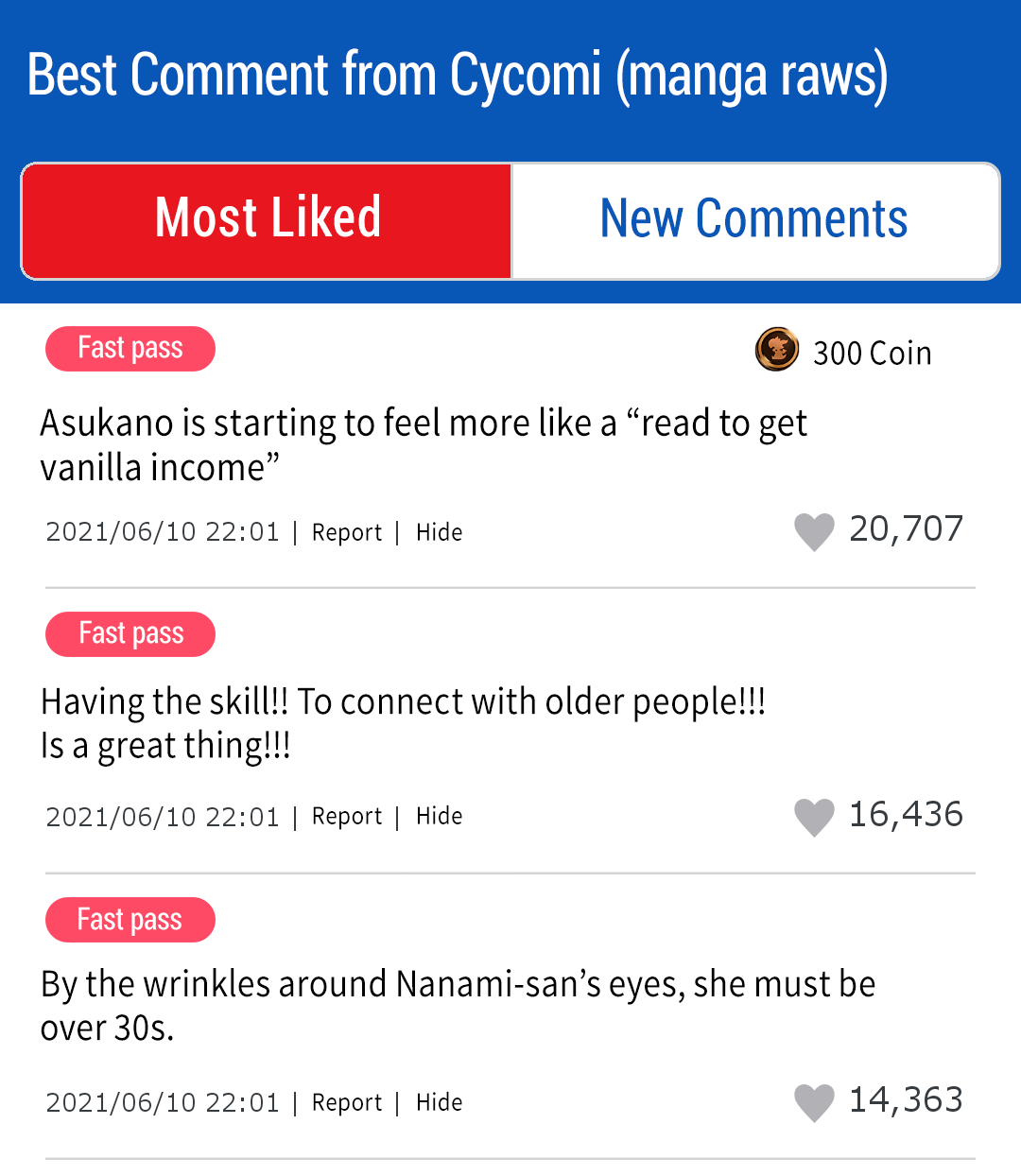The width and height of the screenshot is (1021, 1176).
Task: Hide the comment about connecting with older people
Action: [x=440, y=817]
